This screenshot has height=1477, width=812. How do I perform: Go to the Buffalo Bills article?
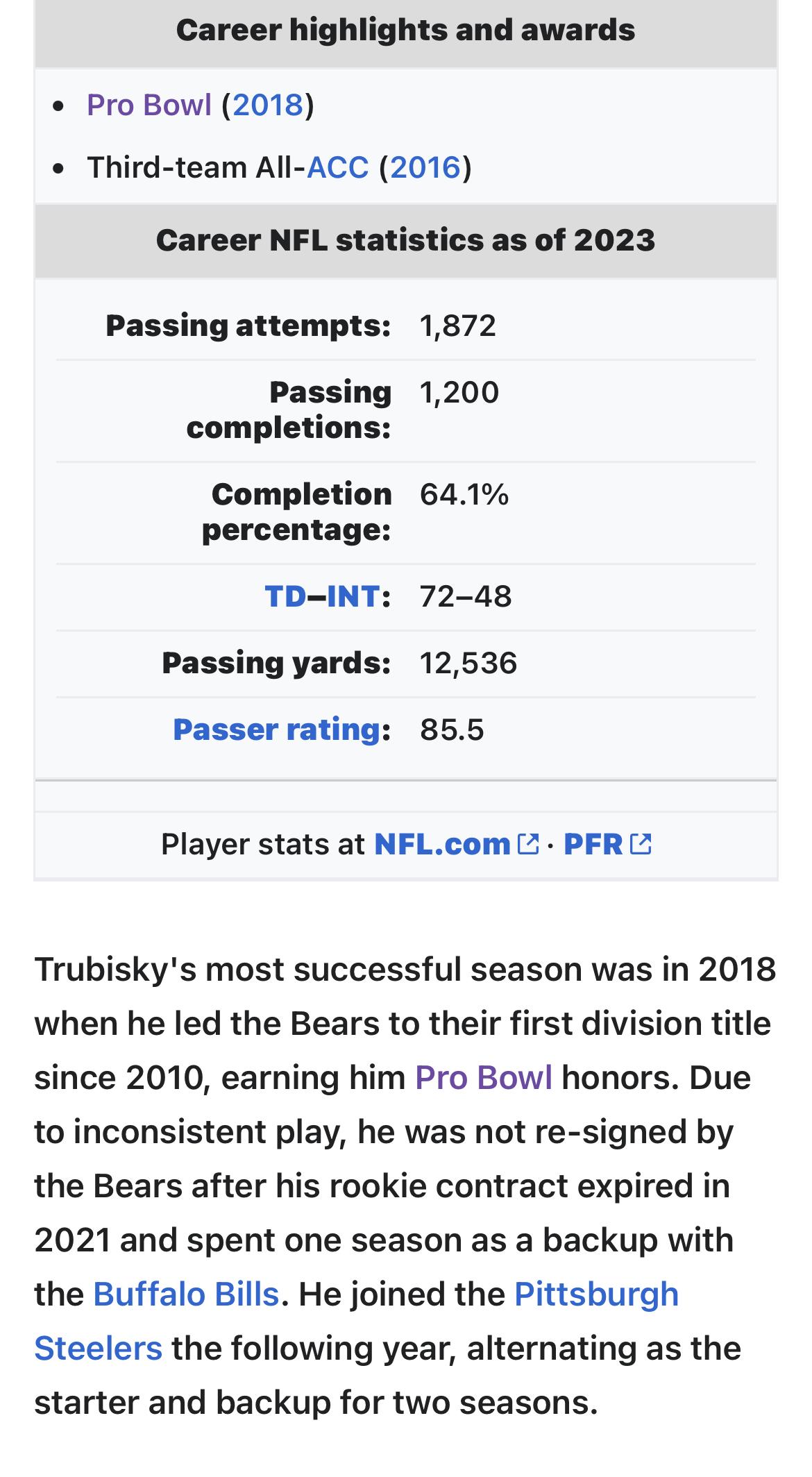[186, 1294]
